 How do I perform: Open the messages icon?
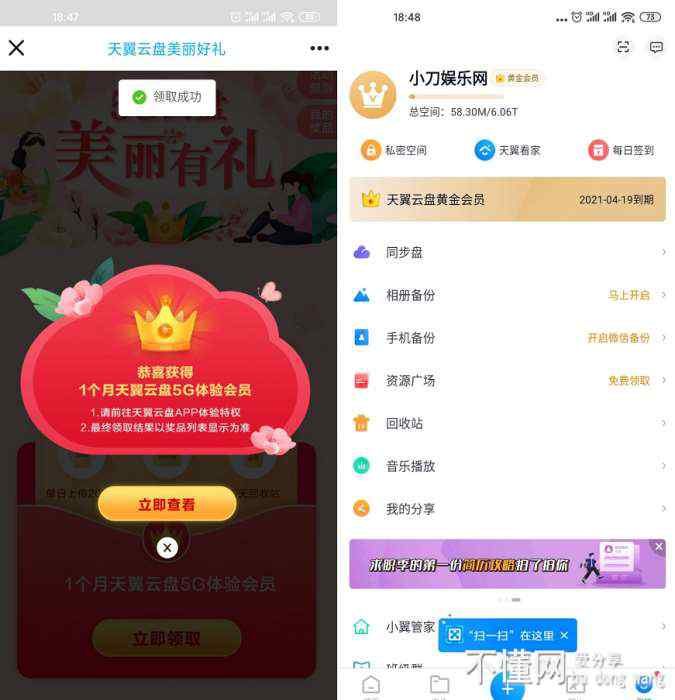pos(656,47)
